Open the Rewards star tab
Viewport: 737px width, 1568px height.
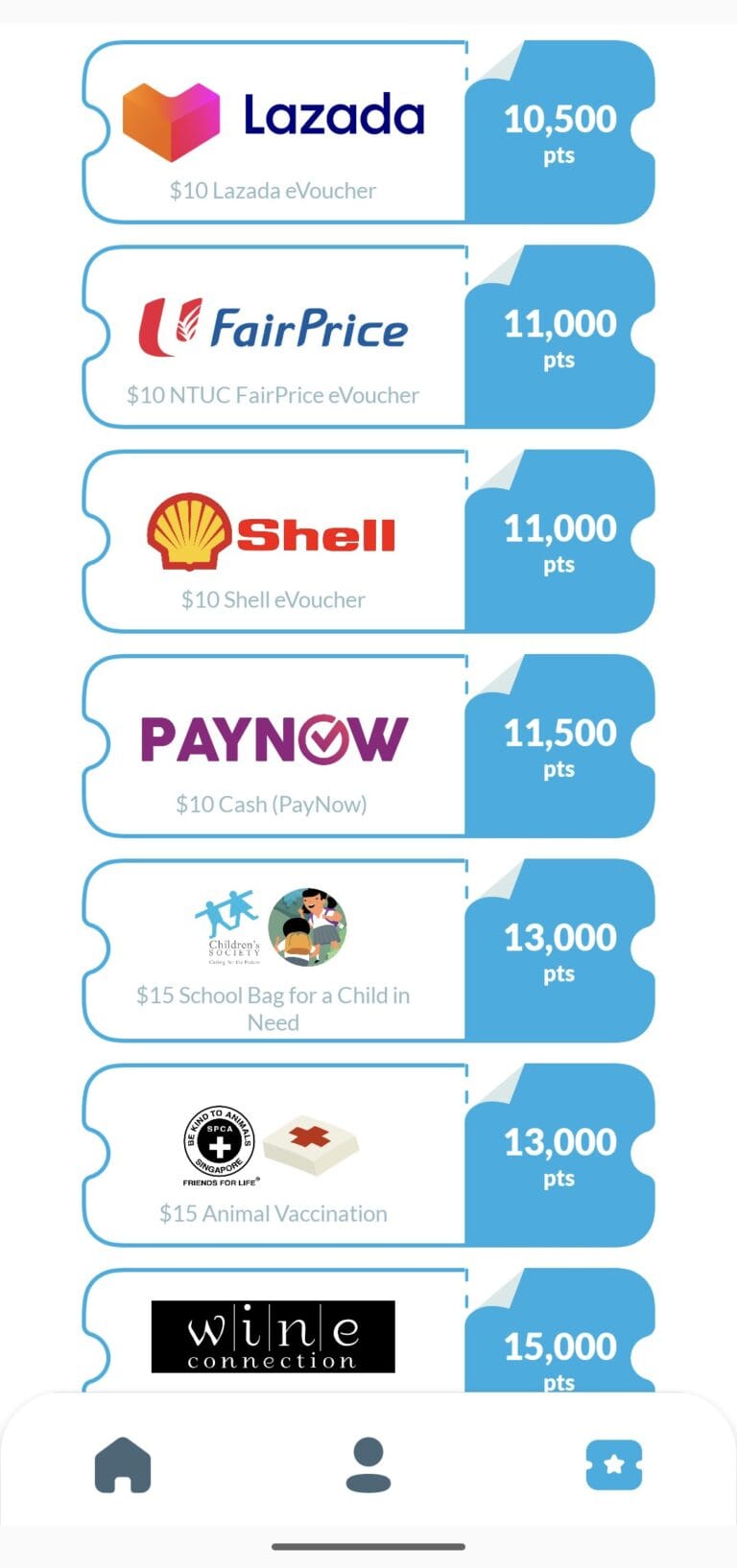(x=613, y=1464)
